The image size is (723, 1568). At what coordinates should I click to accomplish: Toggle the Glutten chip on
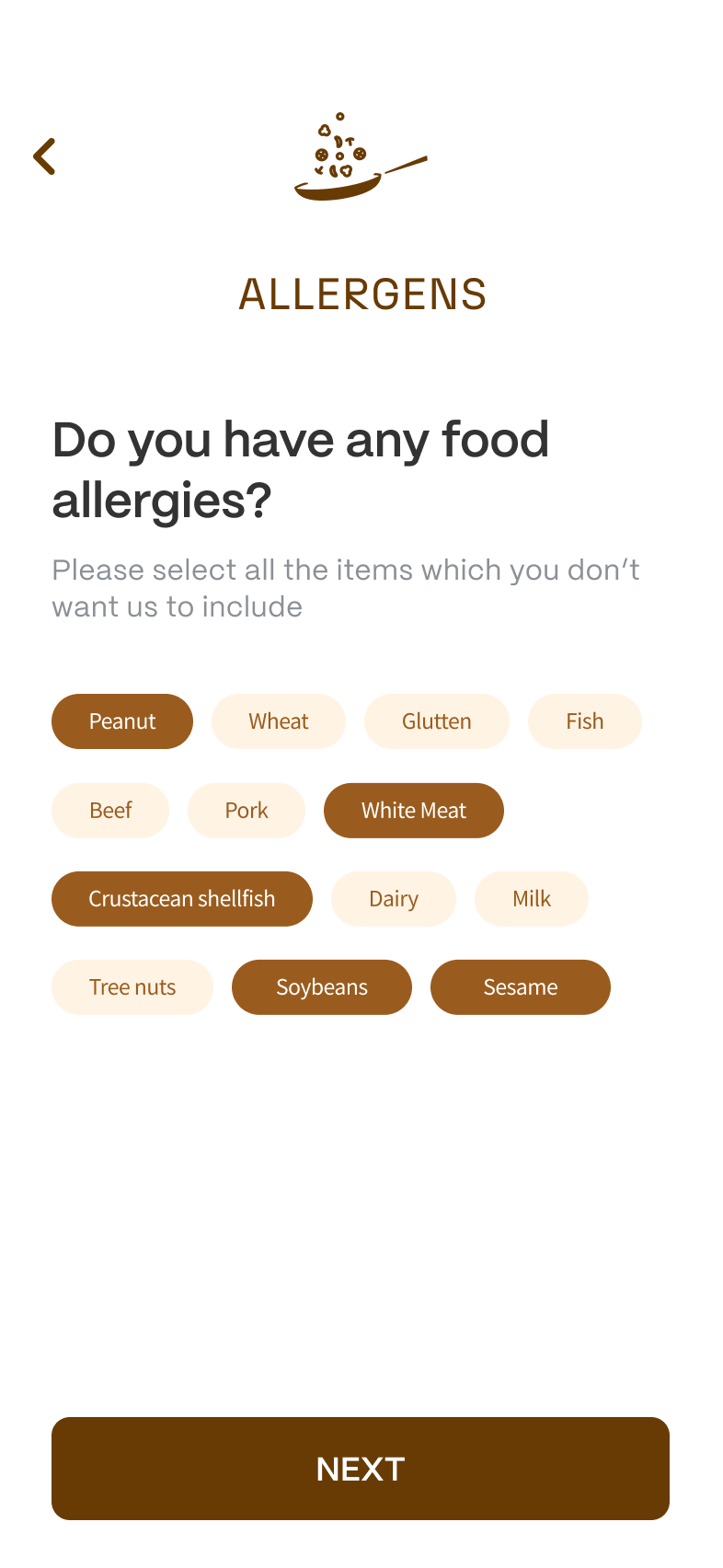point(437,721)
